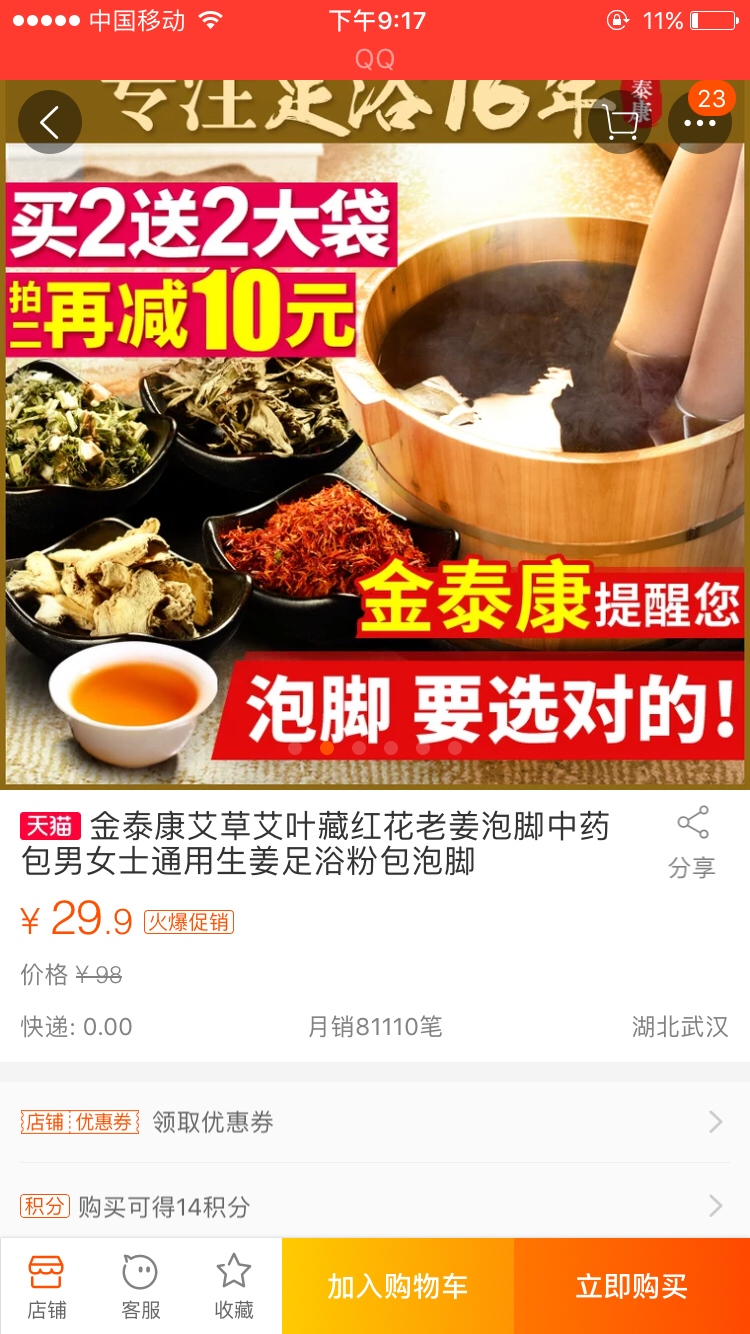Screen dimensions: 750x1334
Task: Open the more options menu
Action: point(699,123)
